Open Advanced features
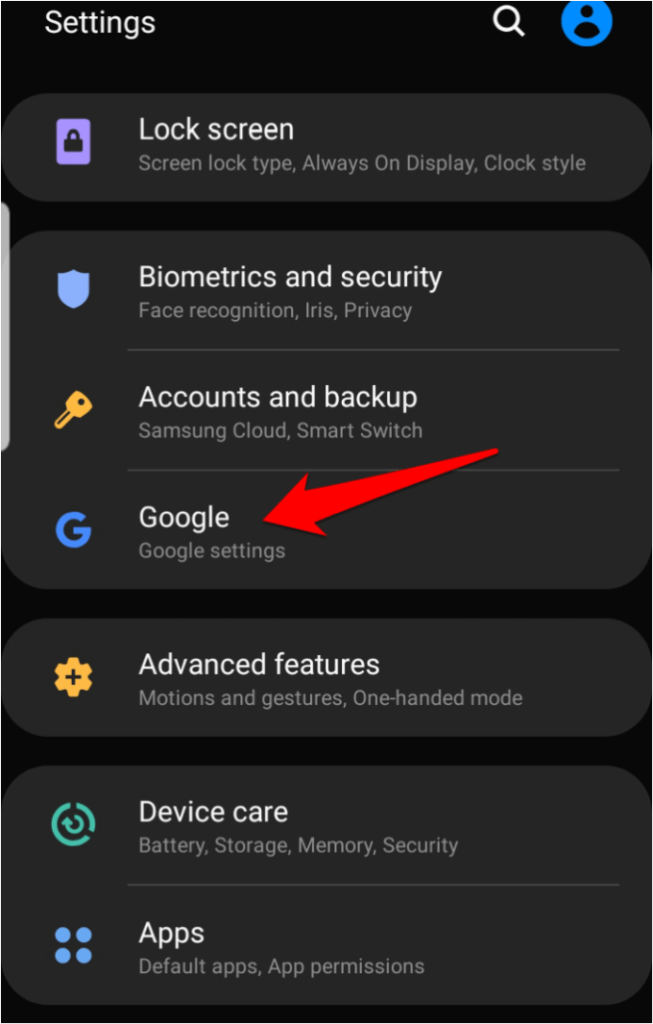The width and height of the screenshot is (653, 1024). pos(326,678)
